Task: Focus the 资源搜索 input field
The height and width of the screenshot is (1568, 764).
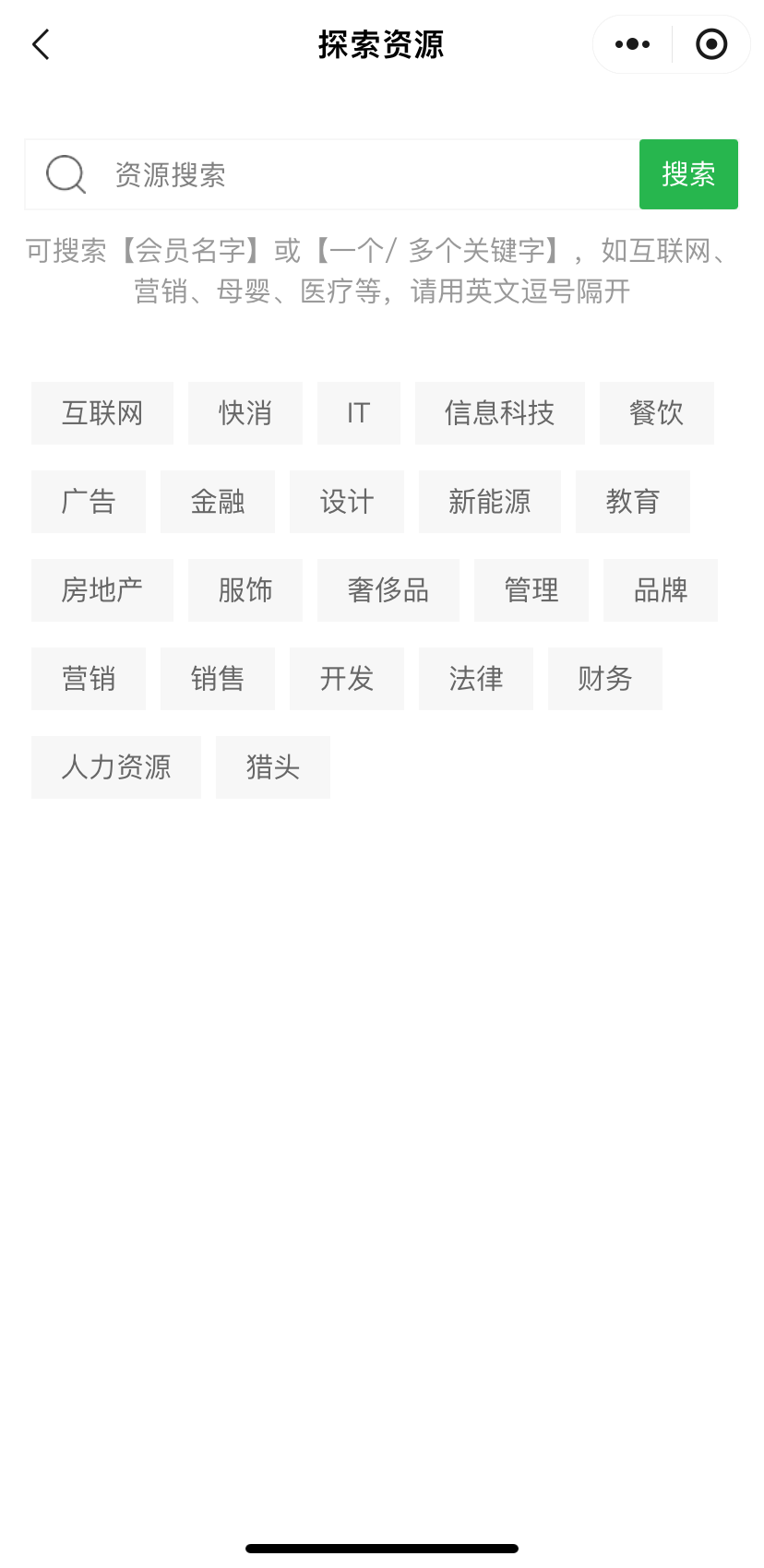Action: pos(369,174)
